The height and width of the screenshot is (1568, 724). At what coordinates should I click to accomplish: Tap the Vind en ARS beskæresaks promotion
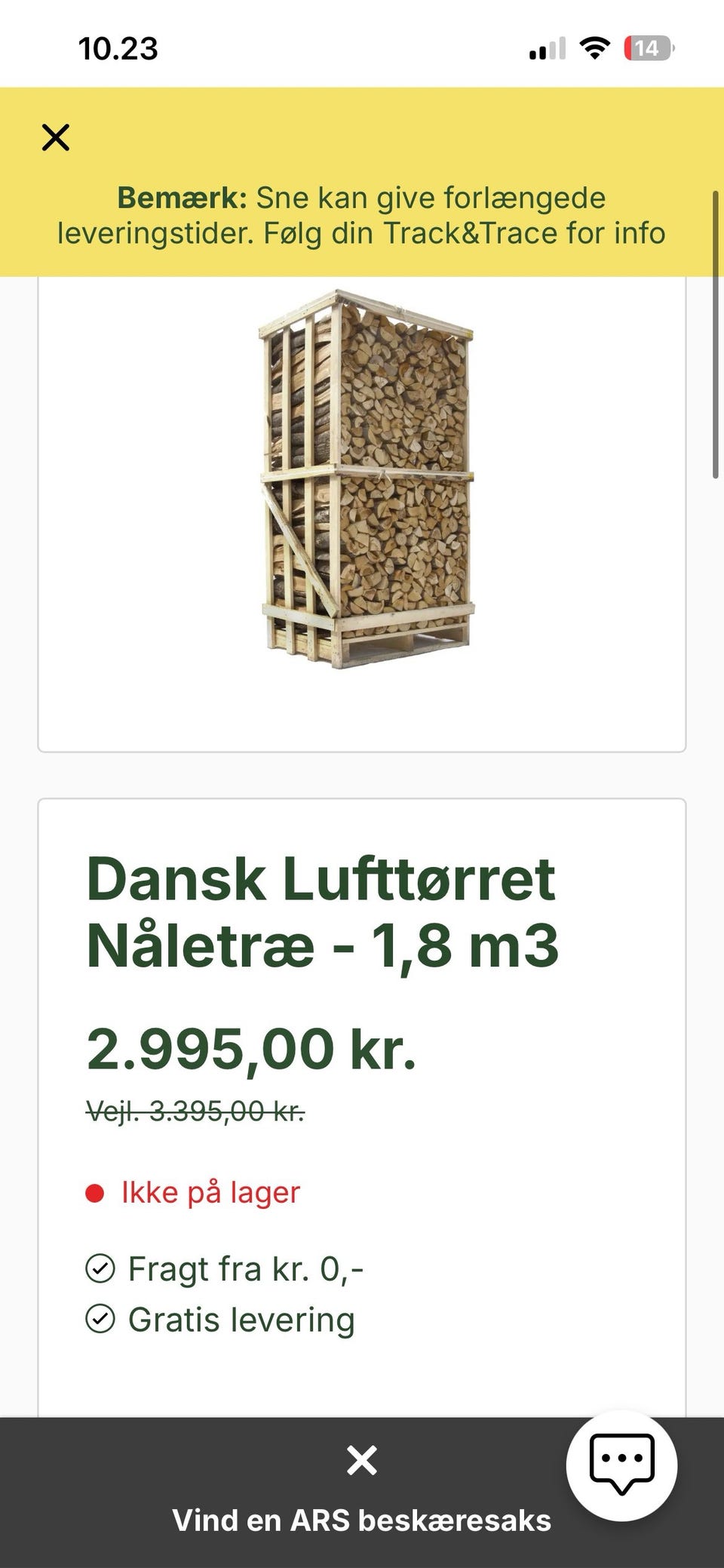coord(362,1520)
